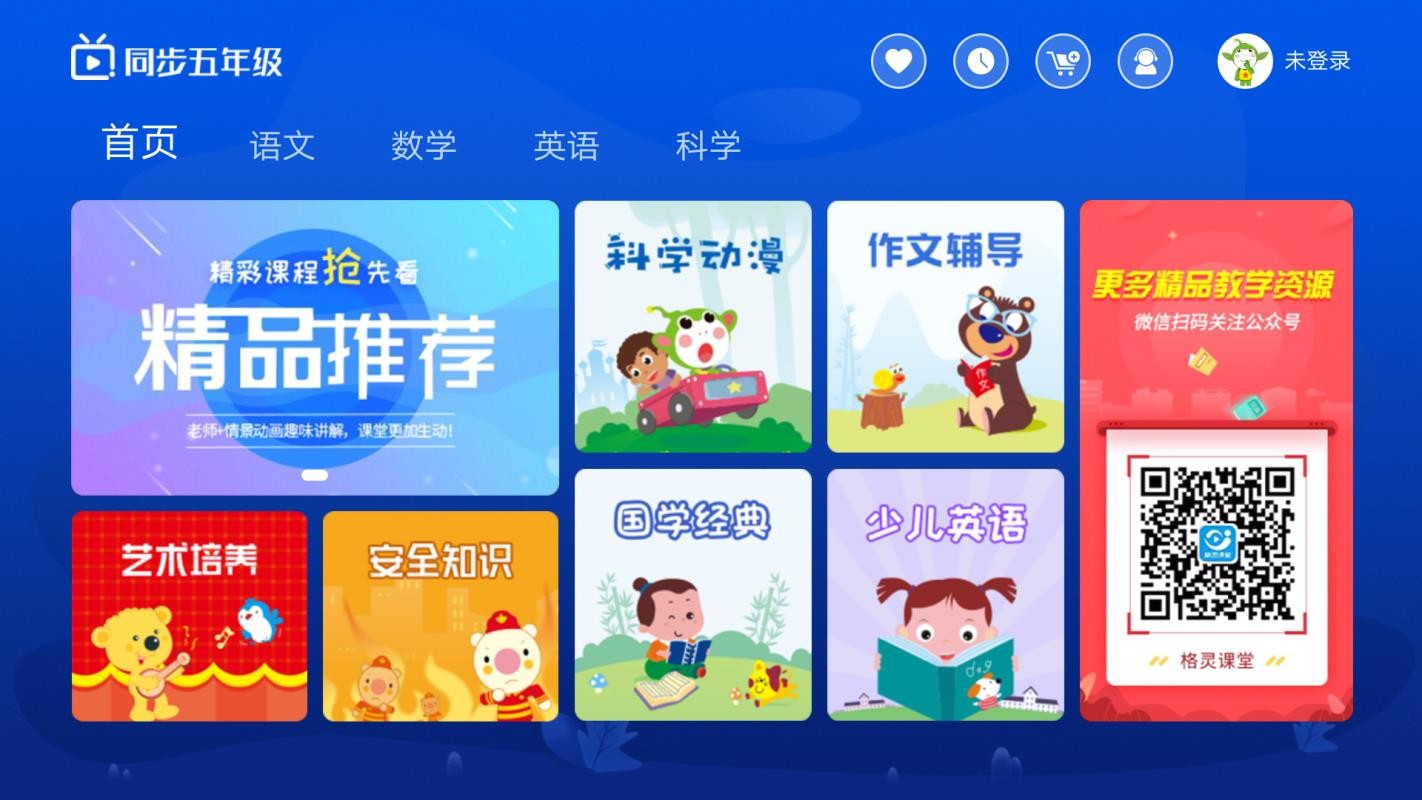Open the customer service headset icon

(1144, 62)
